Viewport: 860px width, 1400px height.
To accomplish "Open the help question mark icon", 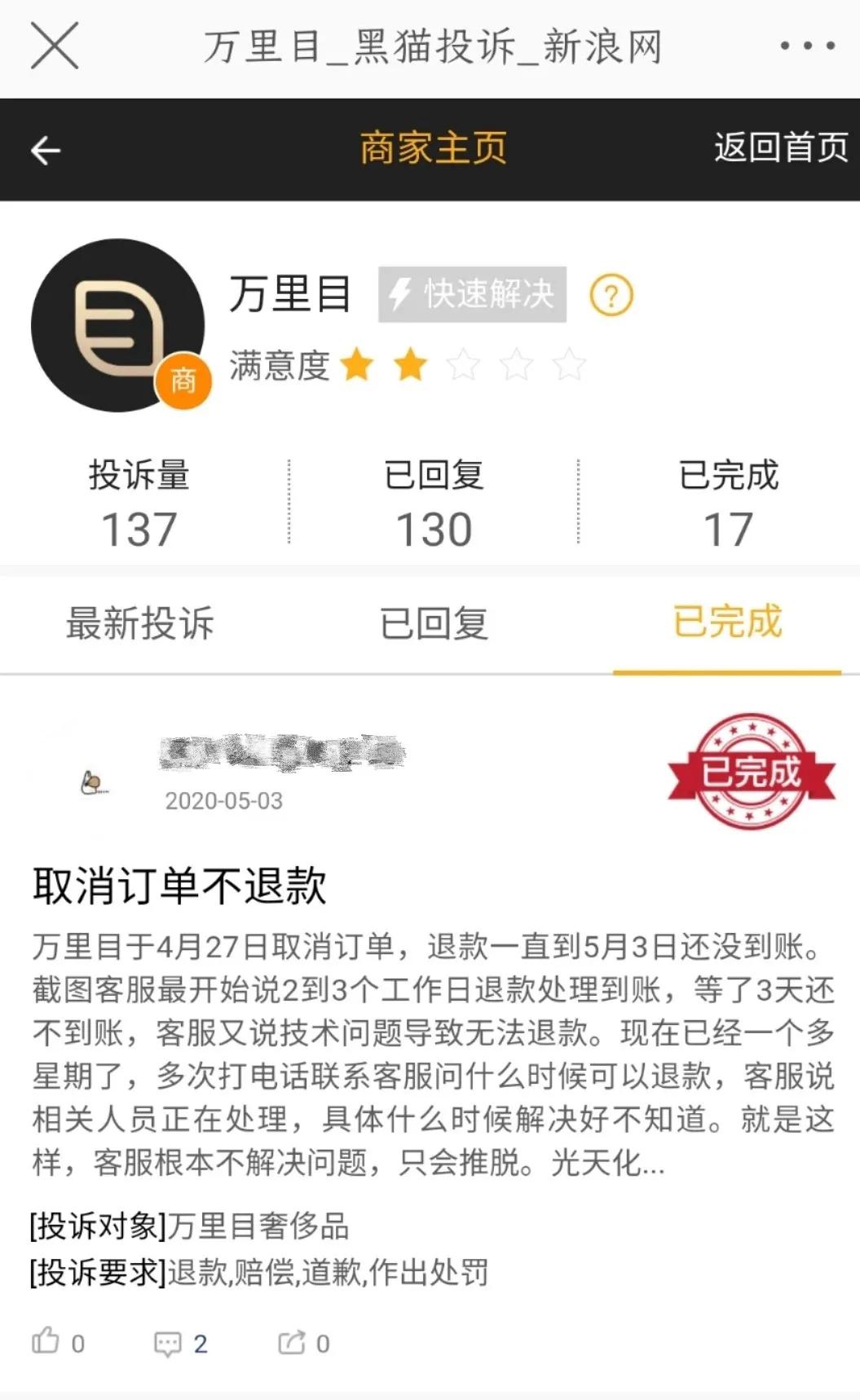I will [610, 296].
